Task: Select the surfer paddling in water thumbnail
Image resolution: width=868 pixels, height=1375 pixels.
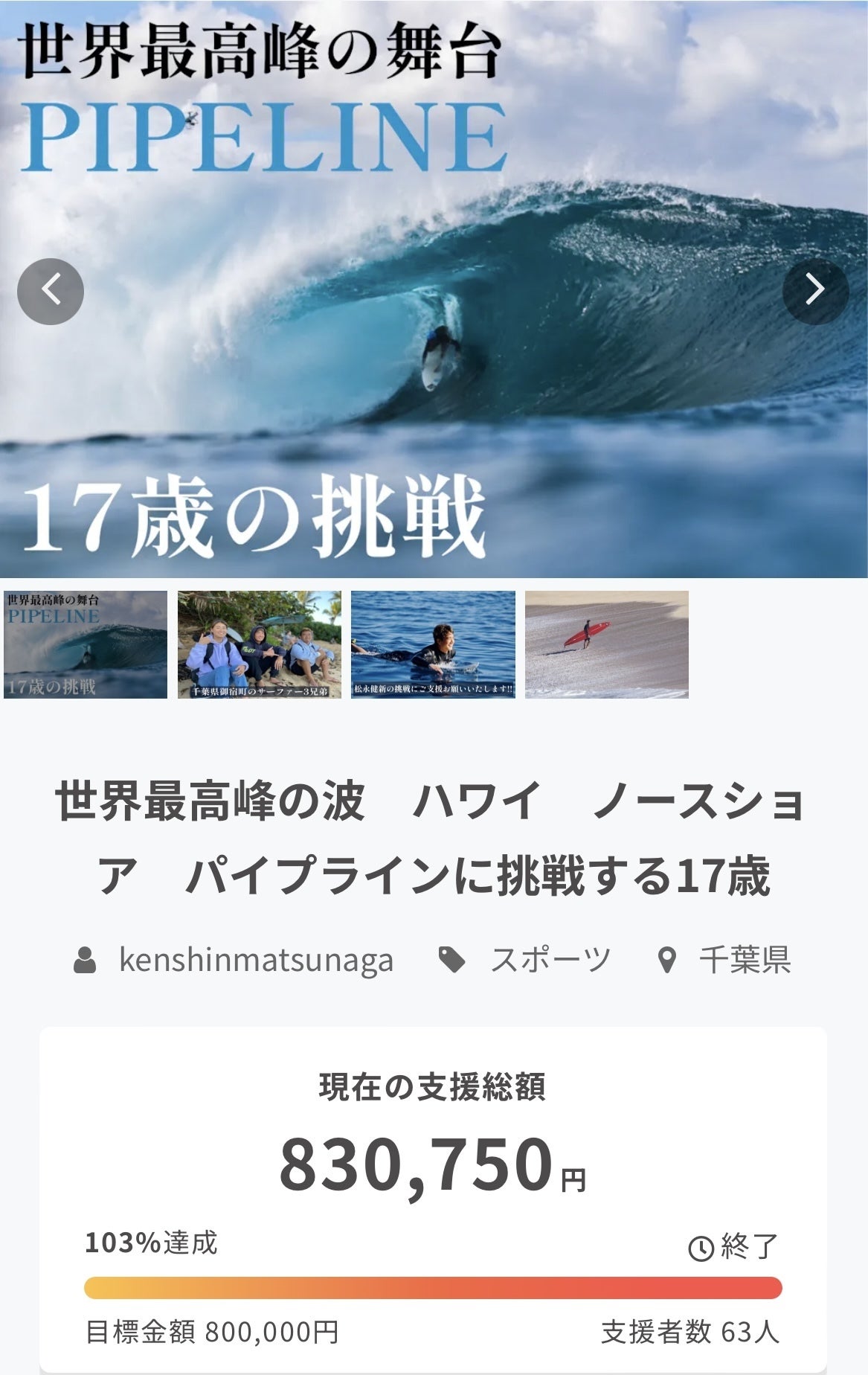Action: [x=433, y=644]
